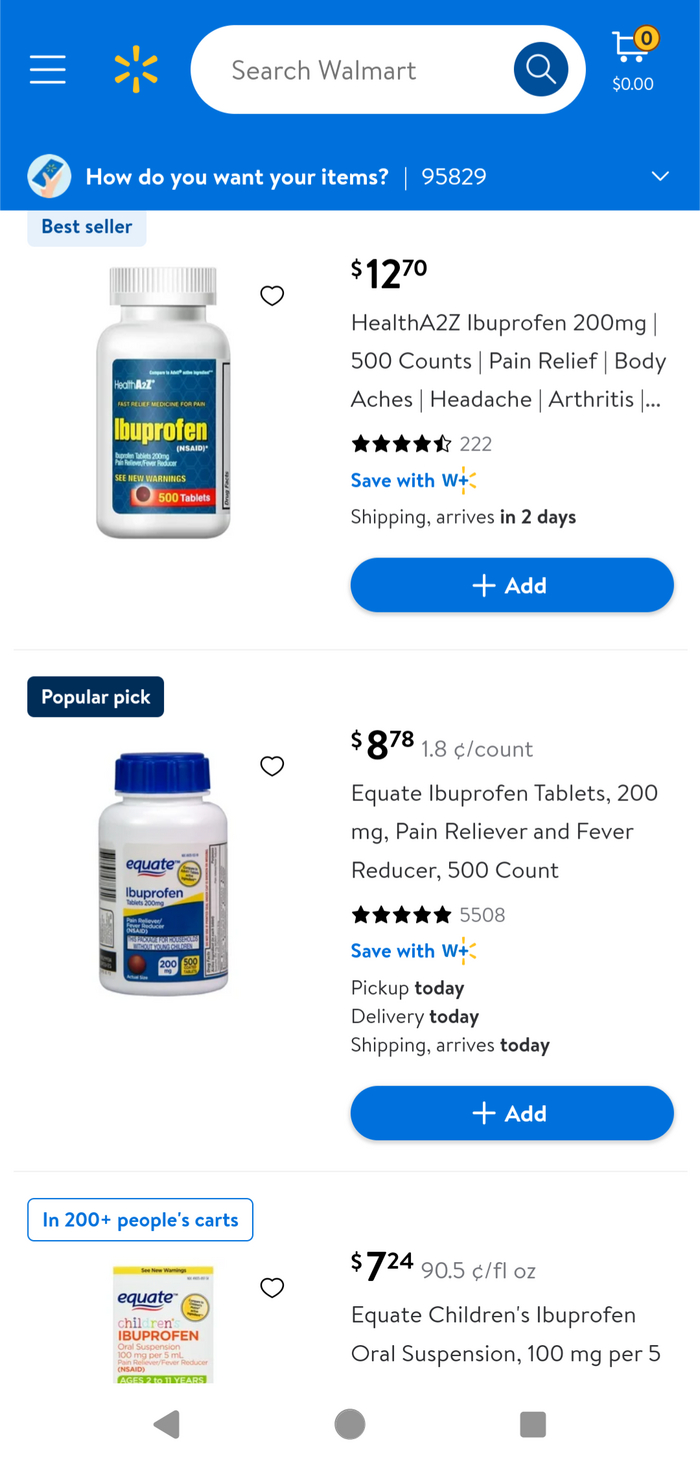Viewport: 700px width, 1465px height.
Task: Add Equate Ibuprofen Tablets to cart
Action: [x=512, y=1113]
